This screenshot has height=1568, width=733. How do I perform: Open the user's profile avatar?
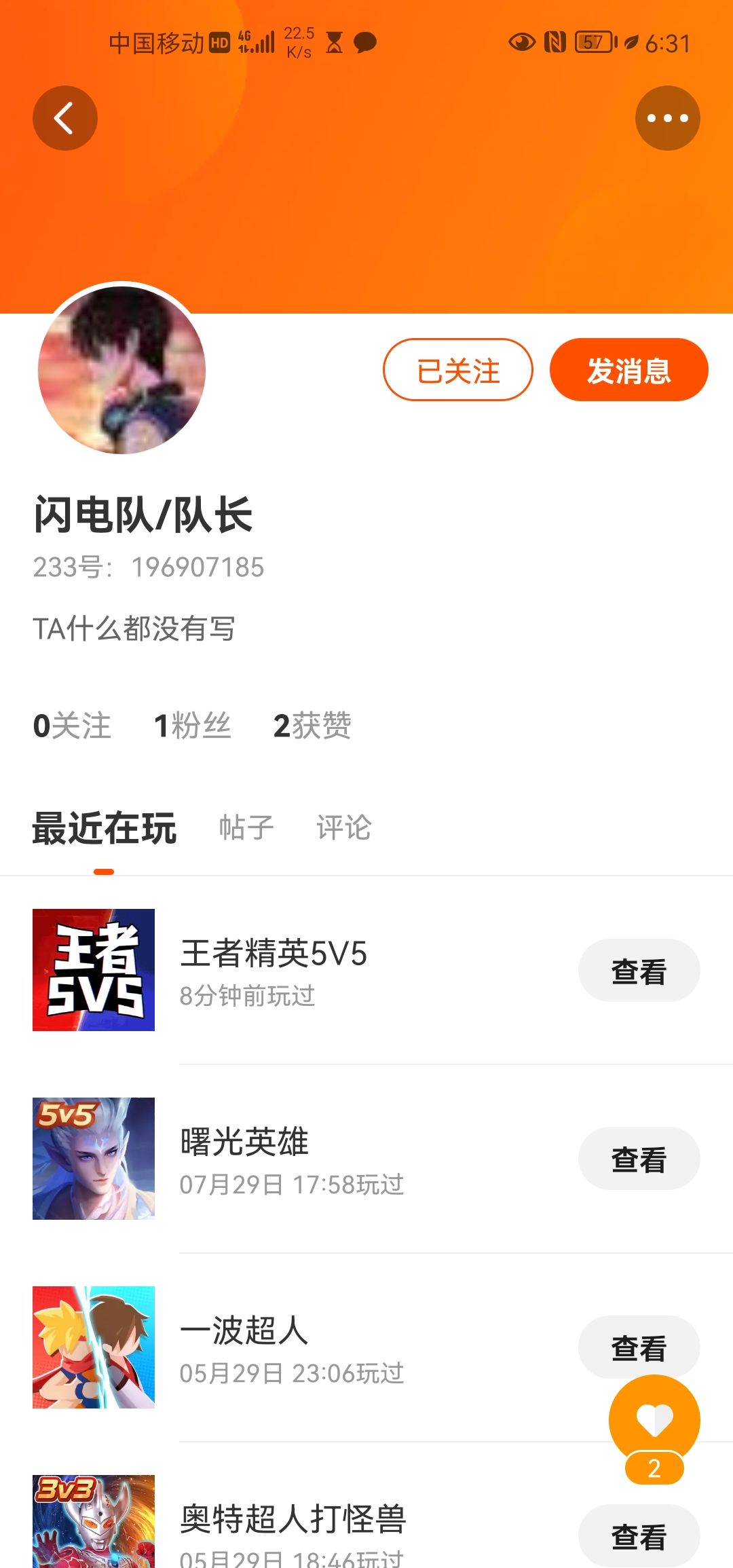tap(122, 370)
